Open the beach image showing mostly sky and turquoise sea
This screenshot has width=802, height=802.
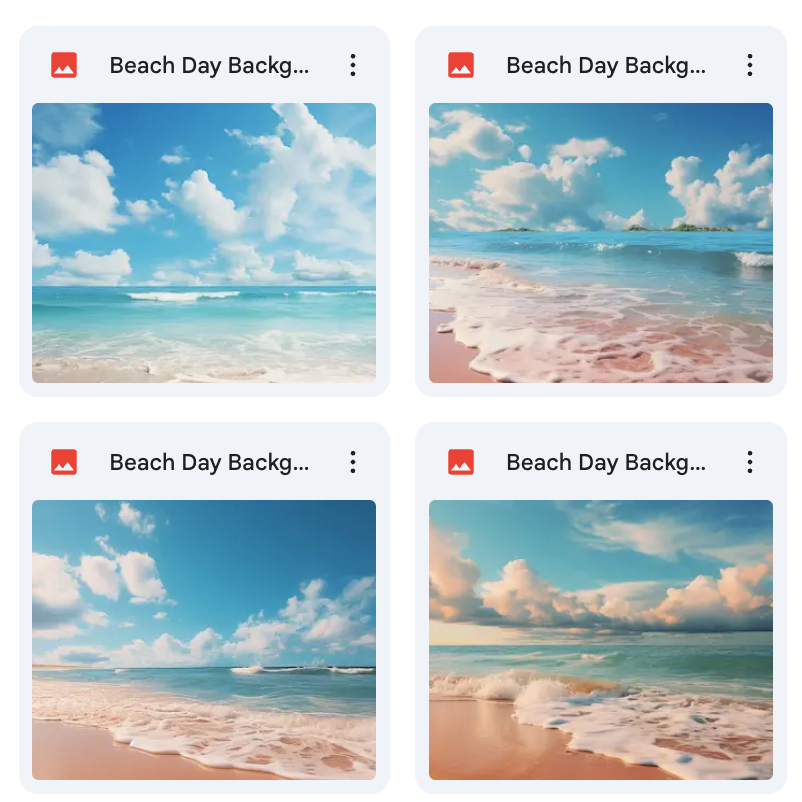[x=204, y=243]
